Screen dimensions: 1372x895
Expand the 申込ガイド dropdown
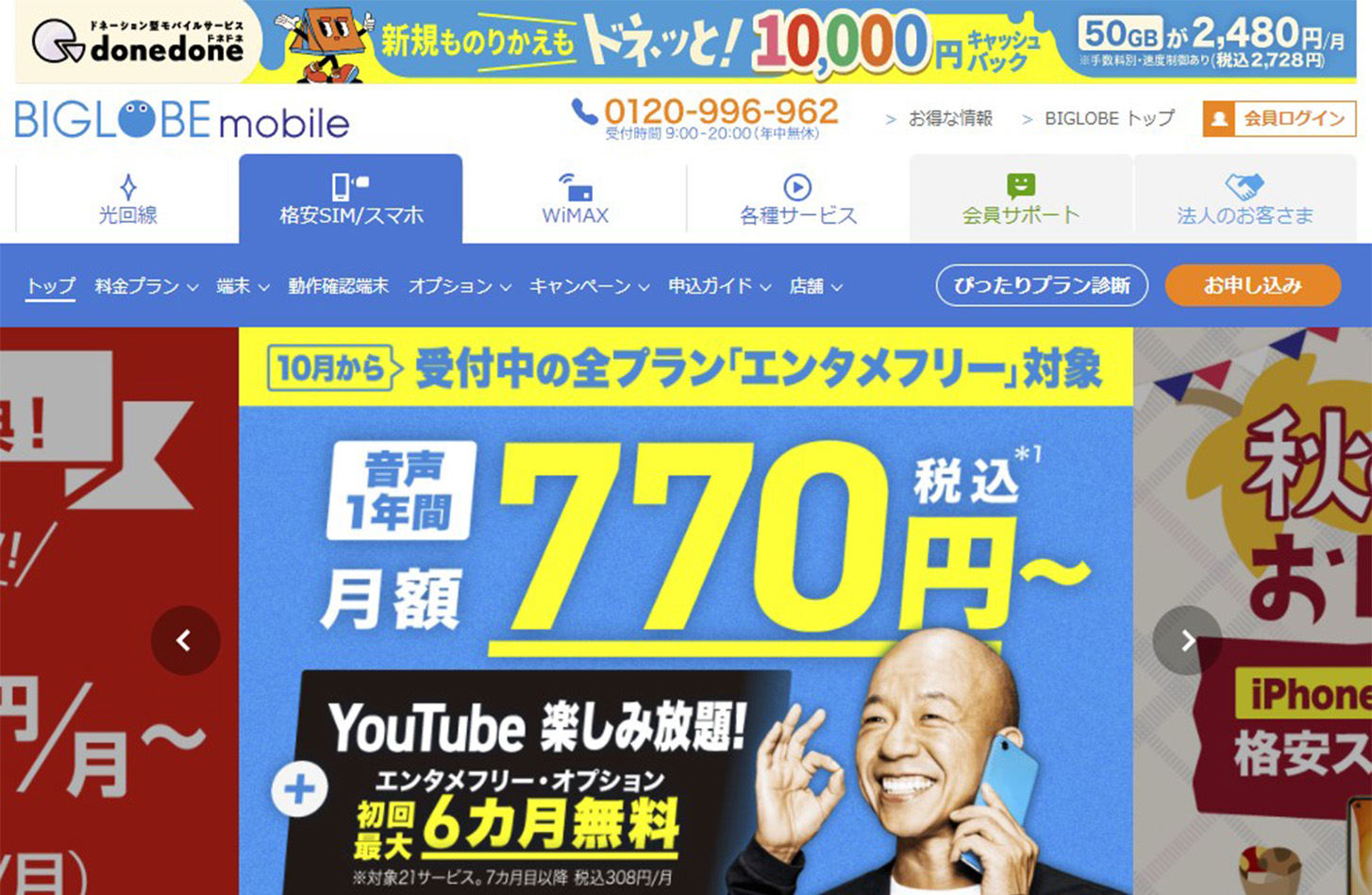point(719,286)
